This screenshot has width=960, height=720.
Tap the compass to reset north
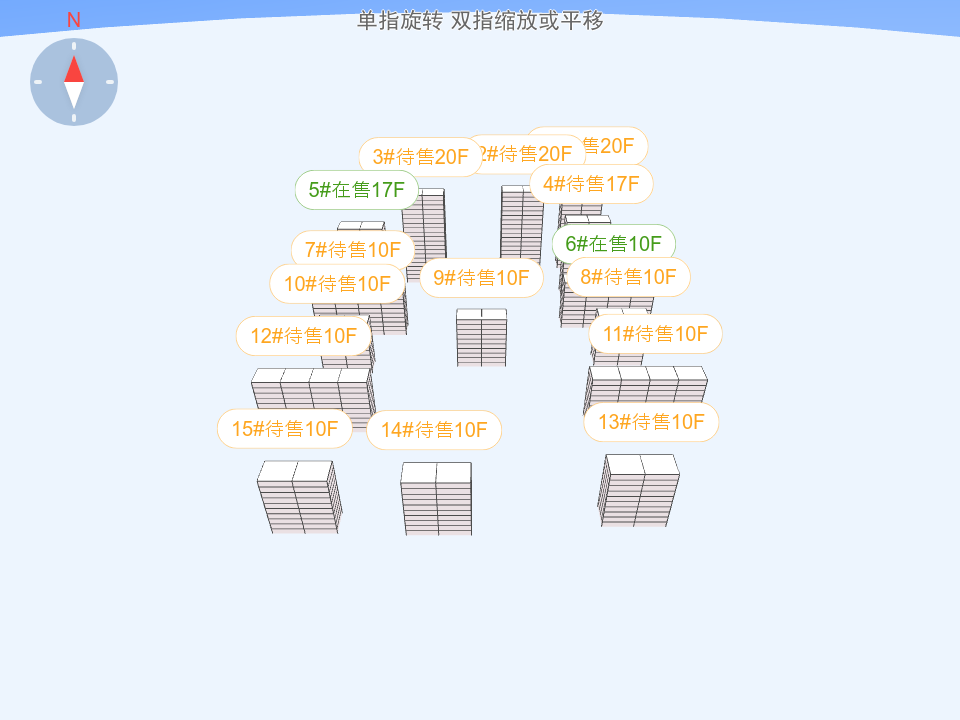click(x=74, y=82)
